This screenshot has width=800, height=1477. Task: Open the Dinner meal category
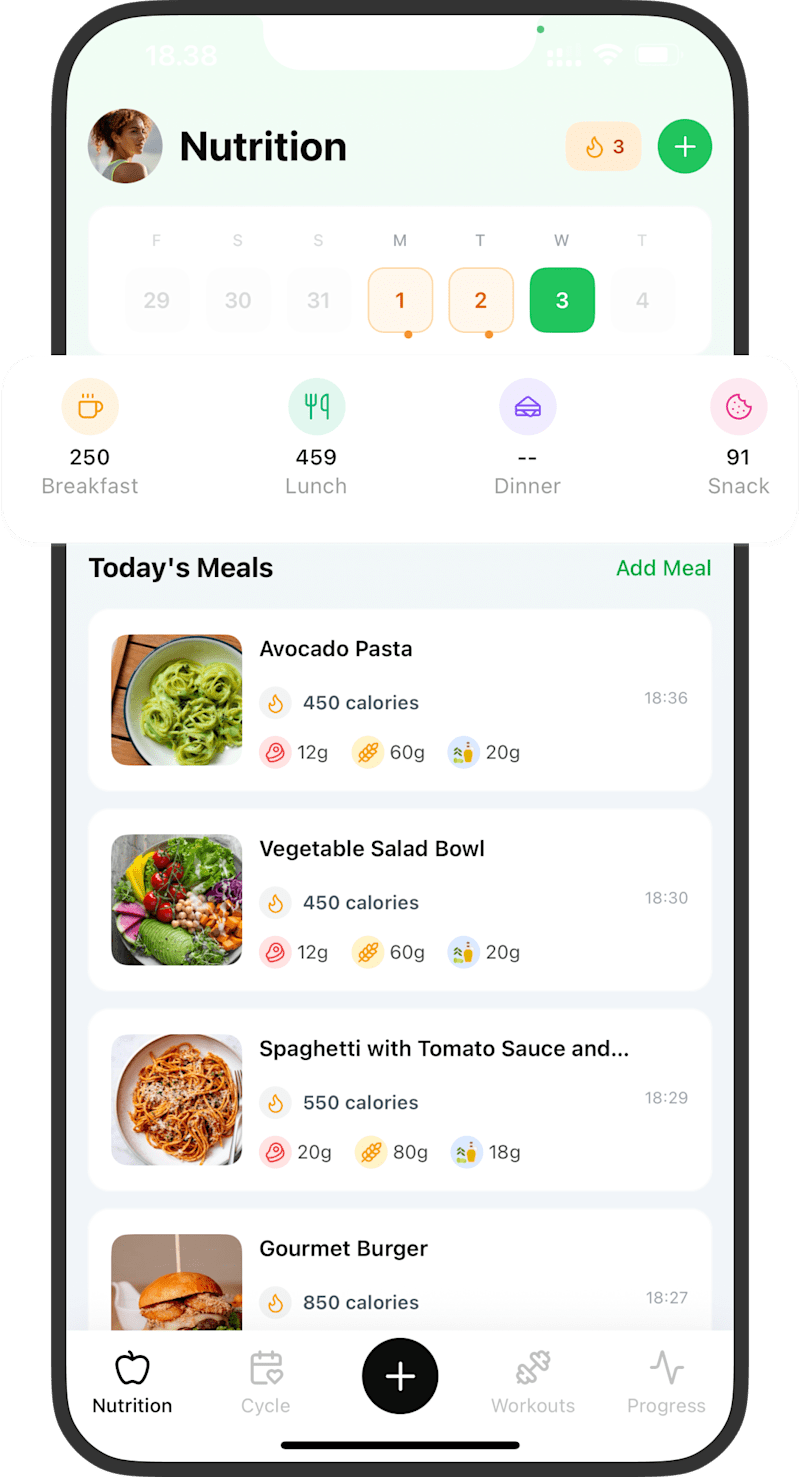coord(527,438)
